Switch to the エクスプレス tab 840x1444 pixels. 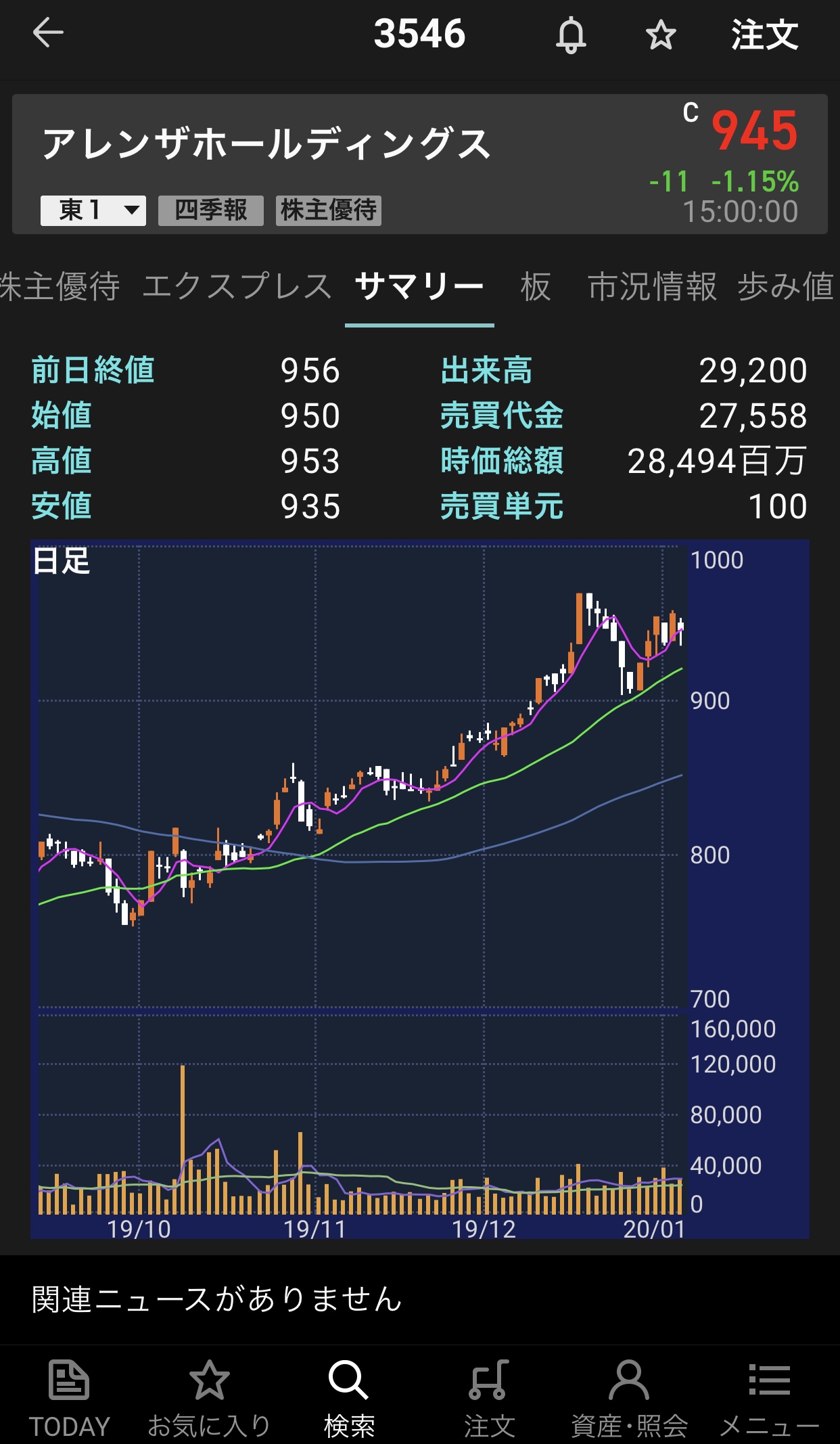point(237,286)
